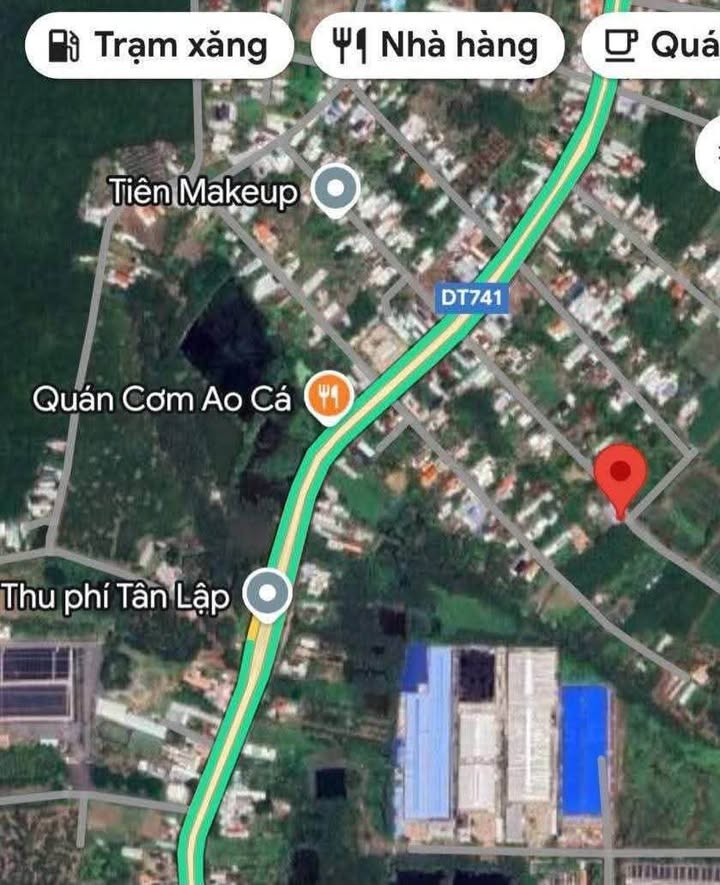The height and width of the screenshot is (885, 720).
Task: View the Quán Cơm Ao Cá restaurant pin
Action: click(x=326, y=397)
